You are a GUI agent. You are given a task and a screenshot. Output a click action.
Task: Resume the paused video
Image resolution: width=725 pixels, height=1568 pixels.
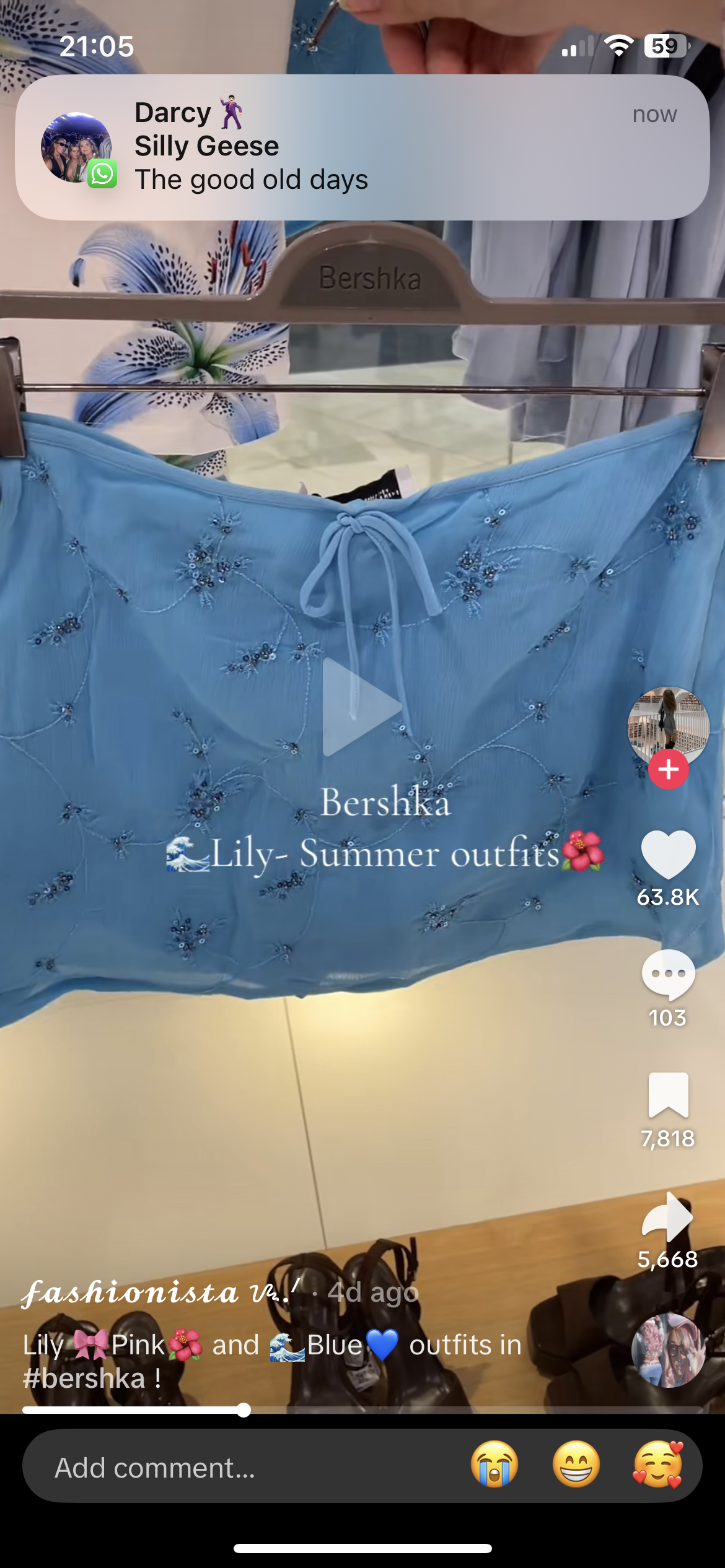pyautogui.click(x=362, y=707)
